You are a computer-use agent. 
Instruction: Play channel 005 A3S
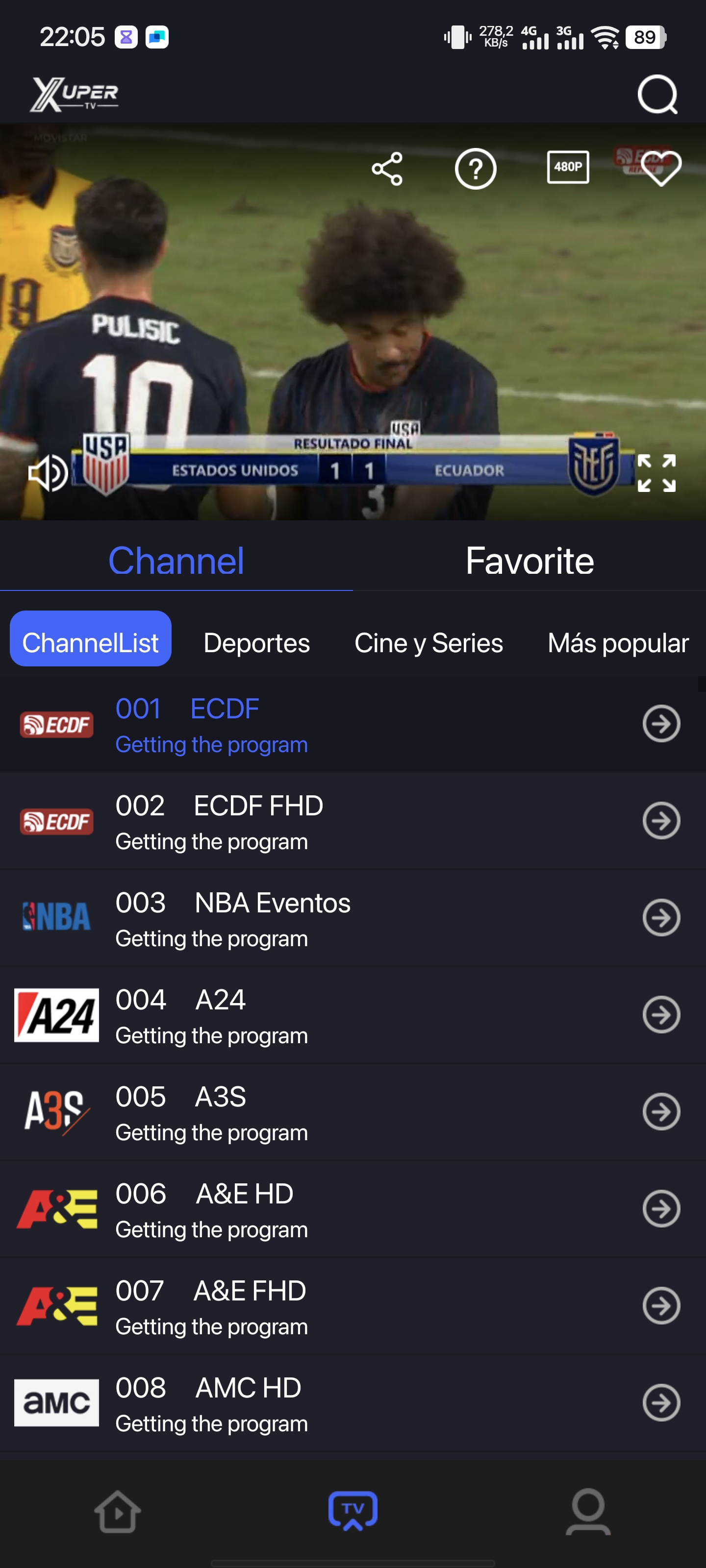(x=304, y=1112)
